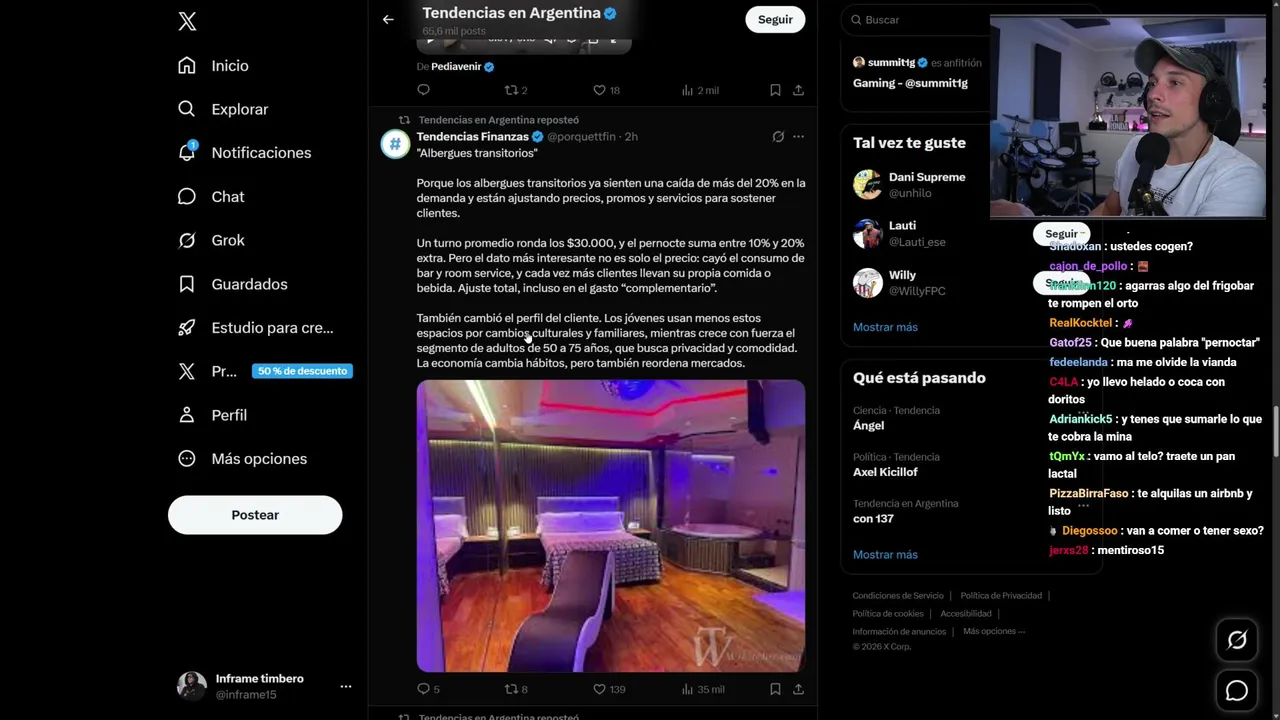This screenshot has height=720, width=1280.
Task: Bookmark the Tendencias Finanzas post
Action: coord(775,689)
